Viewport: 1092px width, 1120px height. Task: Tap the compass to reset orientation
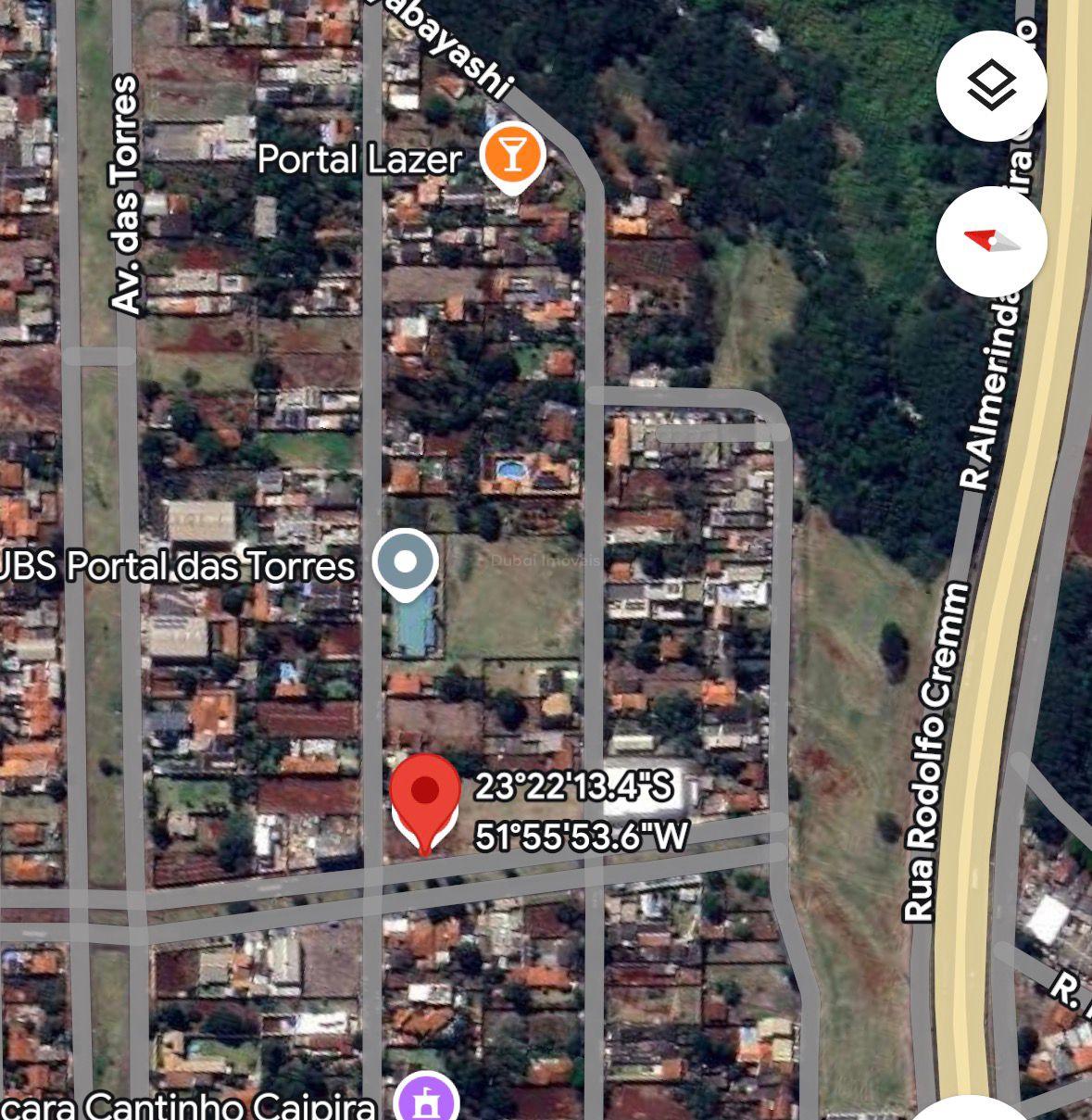[991, 242]
